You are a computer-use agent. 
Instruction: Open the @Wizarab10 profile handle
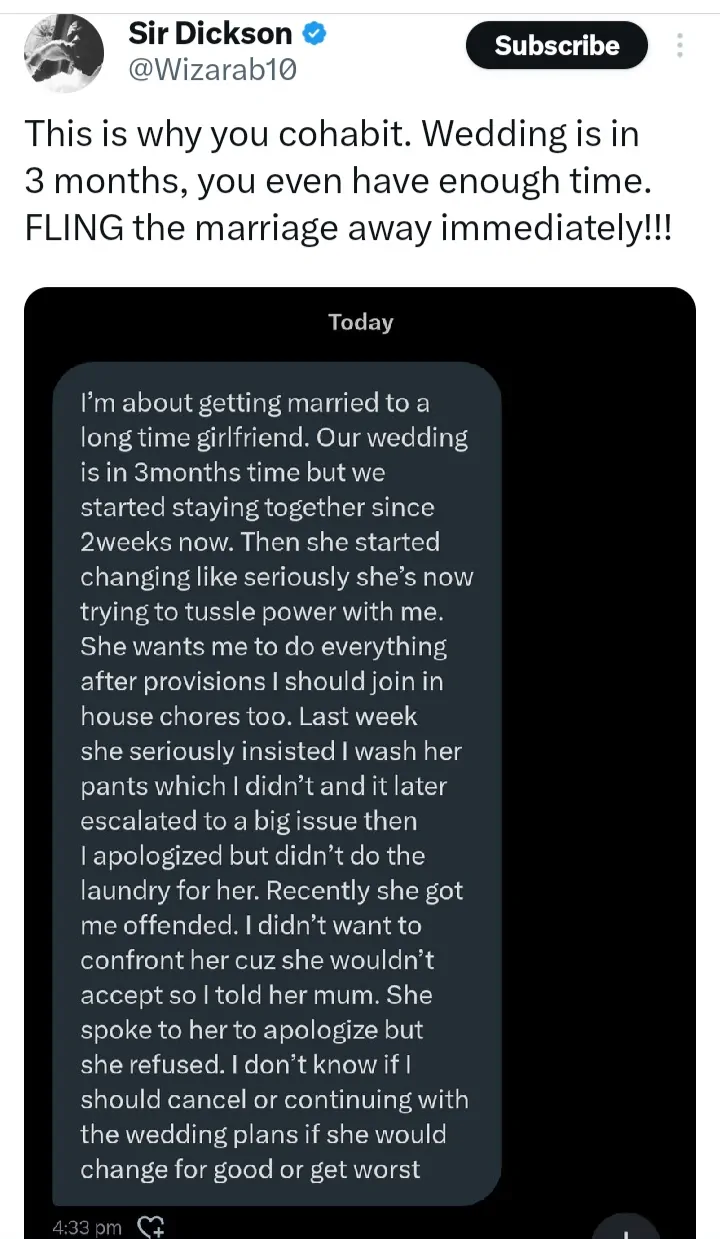pyautogui.click(x=211, y=70)
